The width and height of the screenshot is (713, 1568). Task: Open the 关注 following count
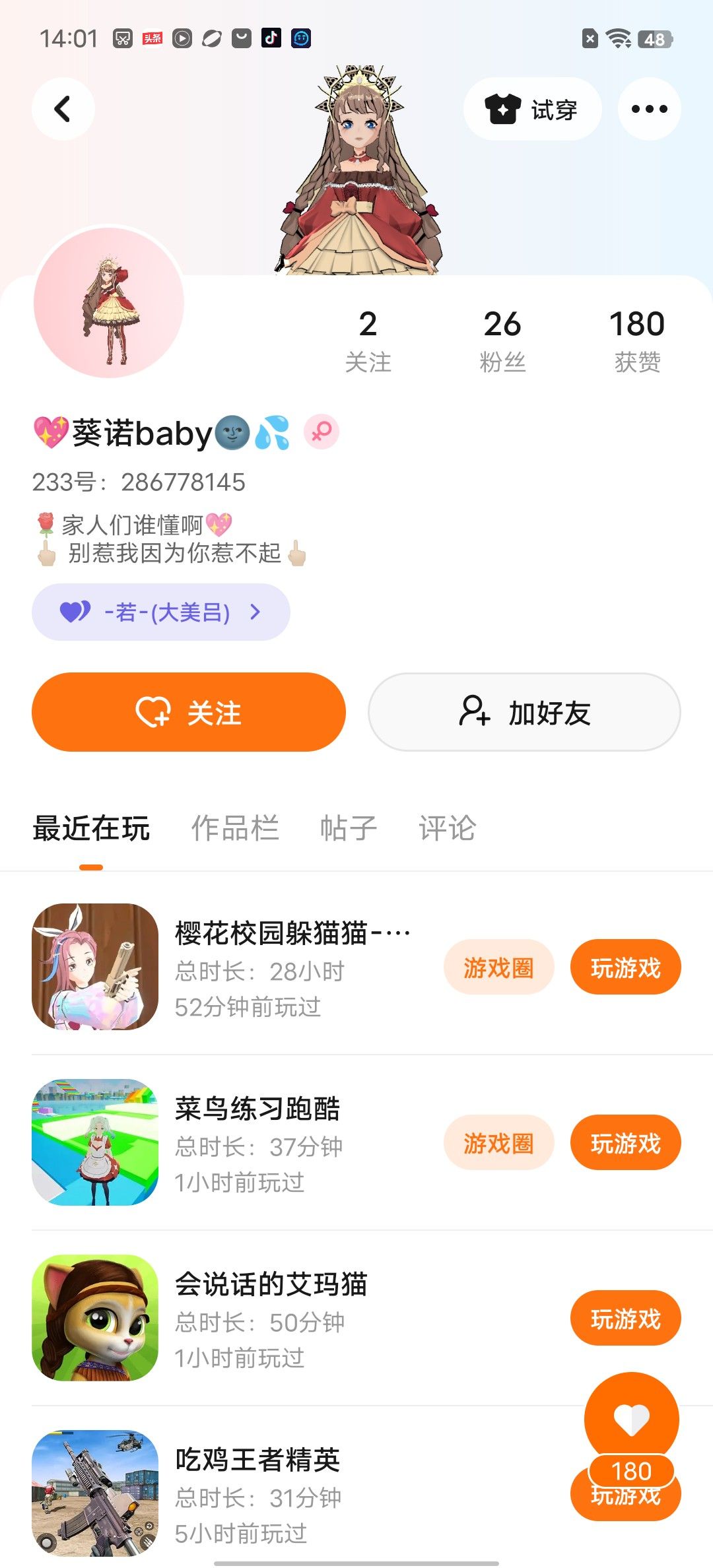click(368, 341)
